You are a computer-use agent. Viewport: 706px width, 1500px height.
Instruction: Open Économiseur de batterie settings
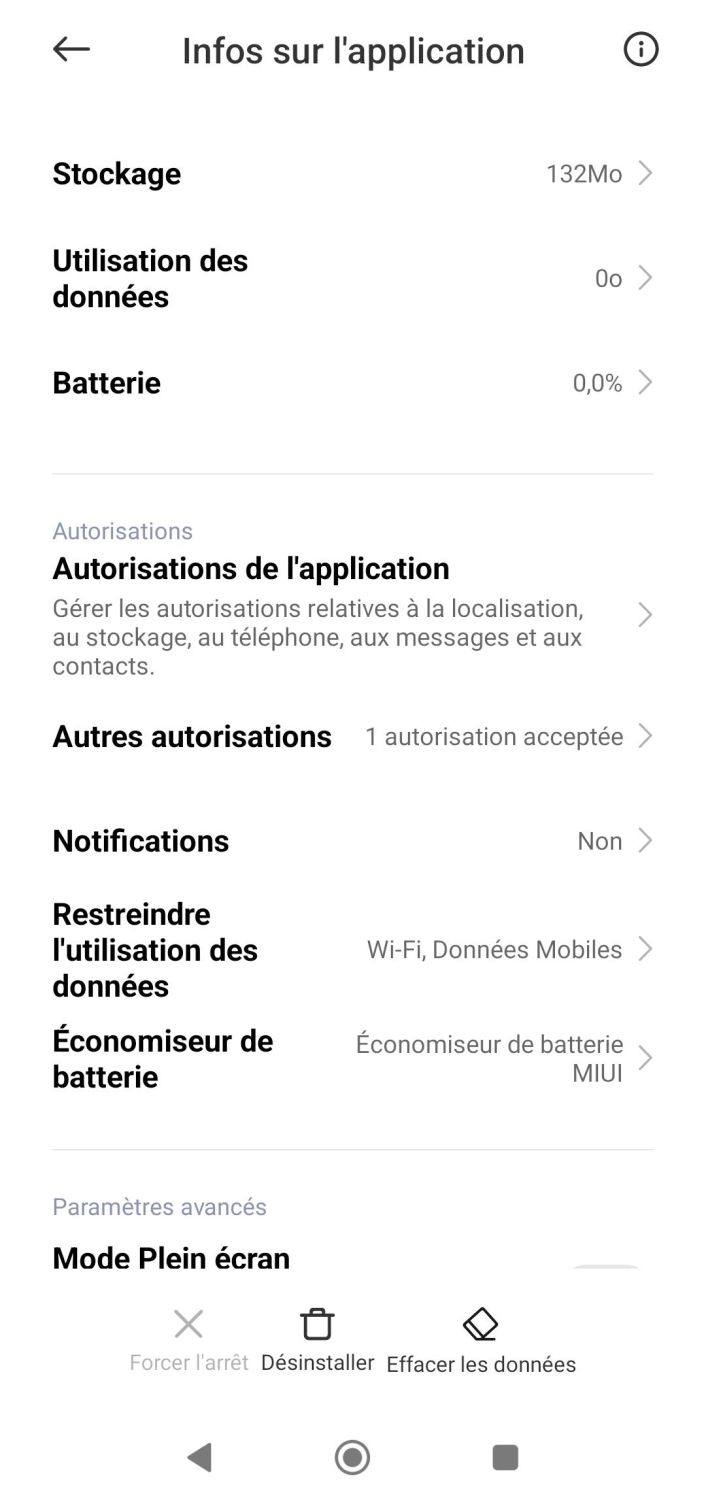click(352, 1059)
